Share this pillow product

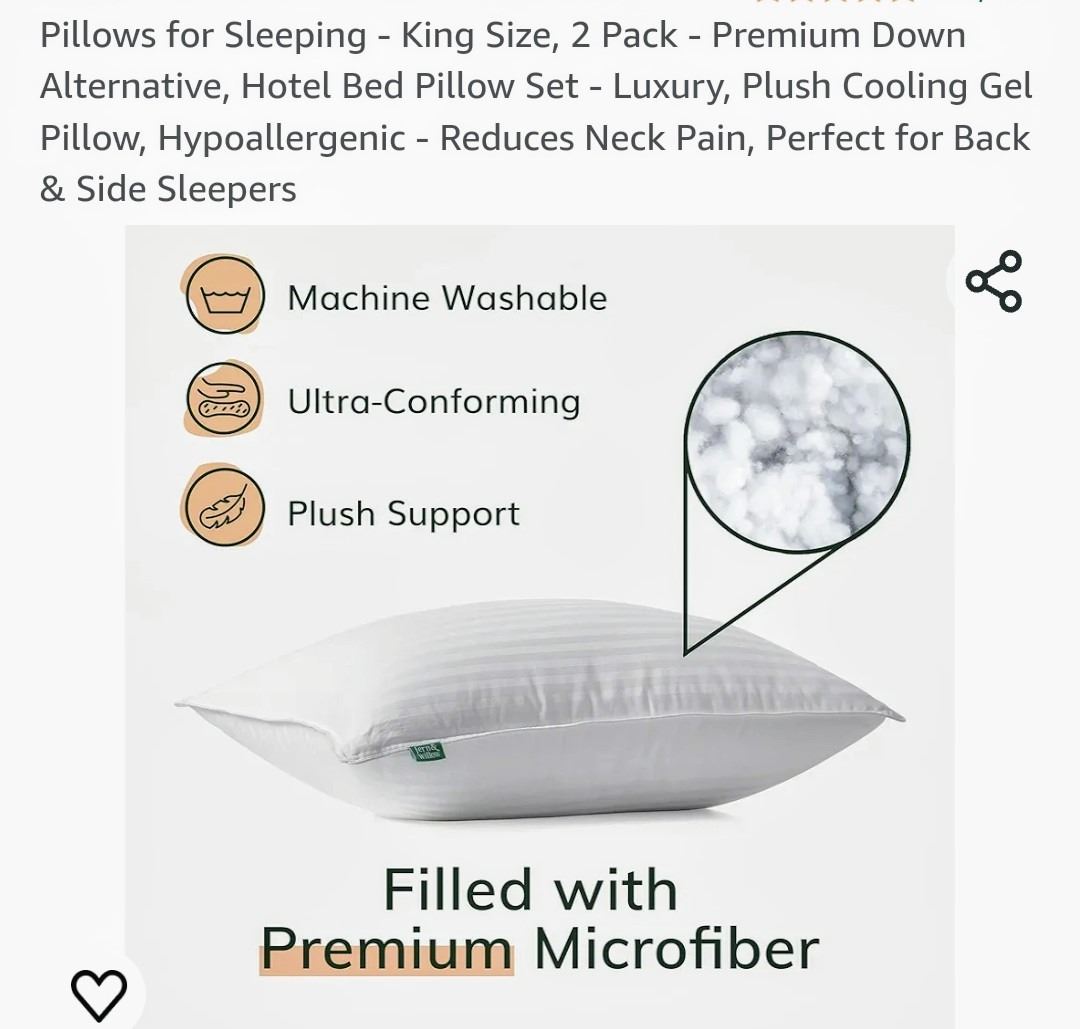(x=993, y=281)
